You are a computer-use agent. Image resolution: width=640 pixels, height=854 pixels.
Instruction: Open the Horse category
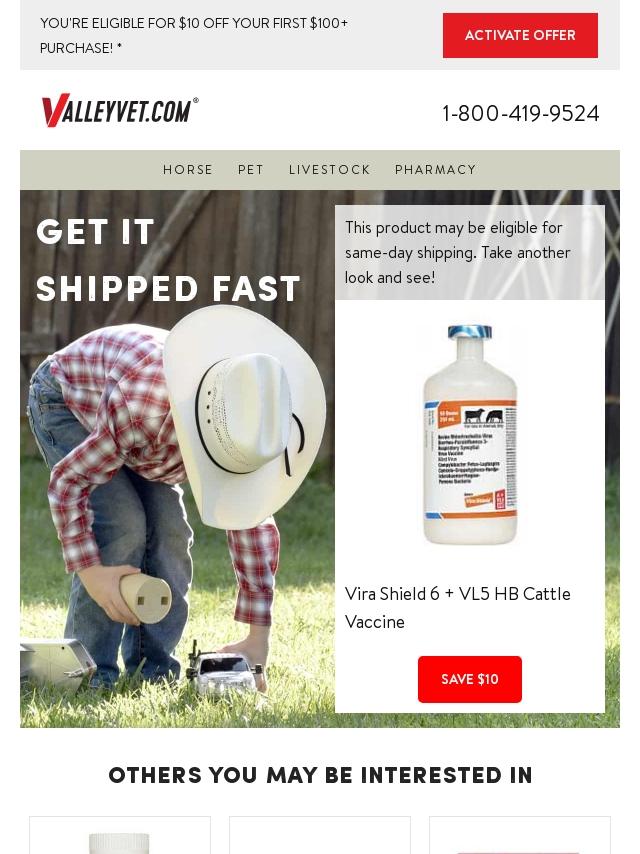[188, 170]
